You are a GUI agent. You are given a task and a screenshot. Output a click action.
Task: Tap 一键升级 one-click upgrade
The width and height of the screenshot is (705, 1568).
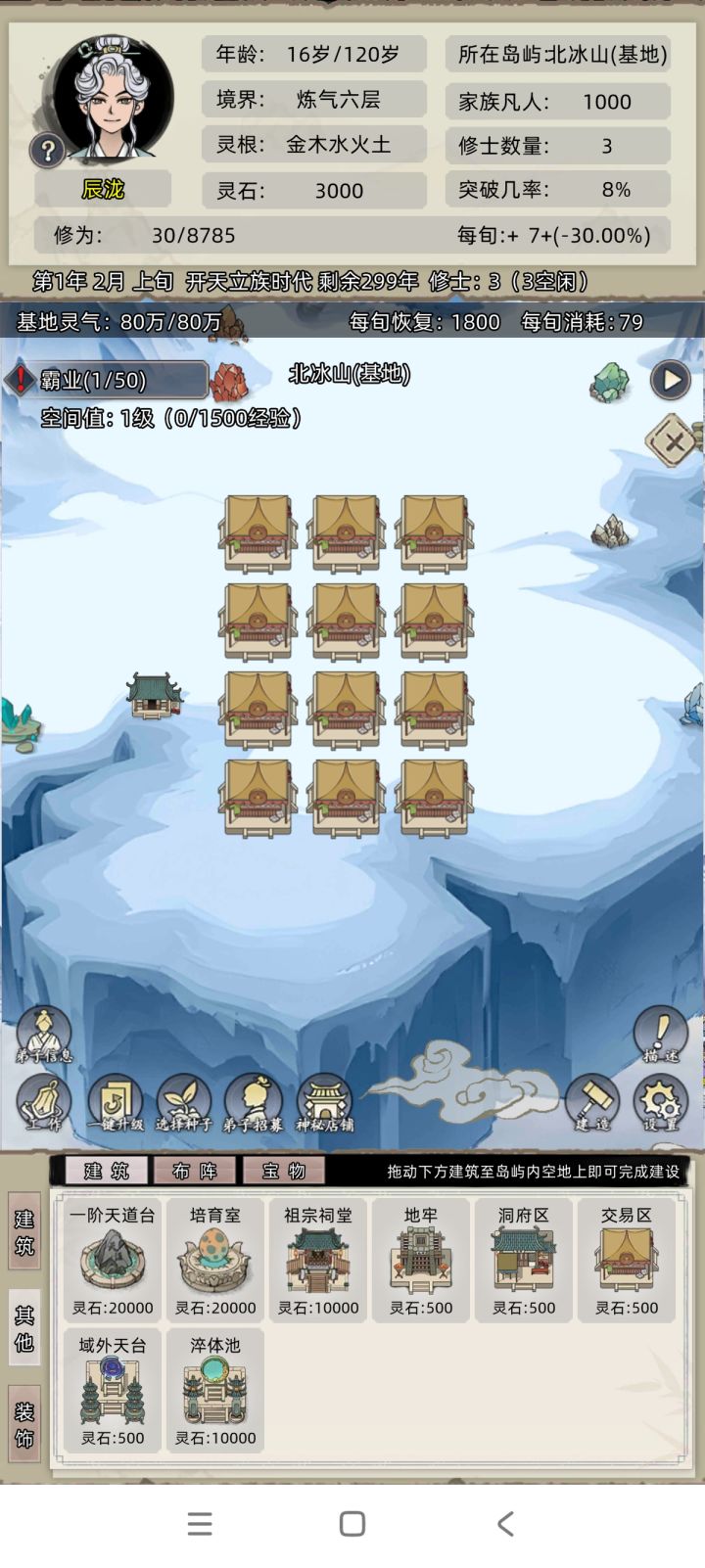tap(116, 1103)
